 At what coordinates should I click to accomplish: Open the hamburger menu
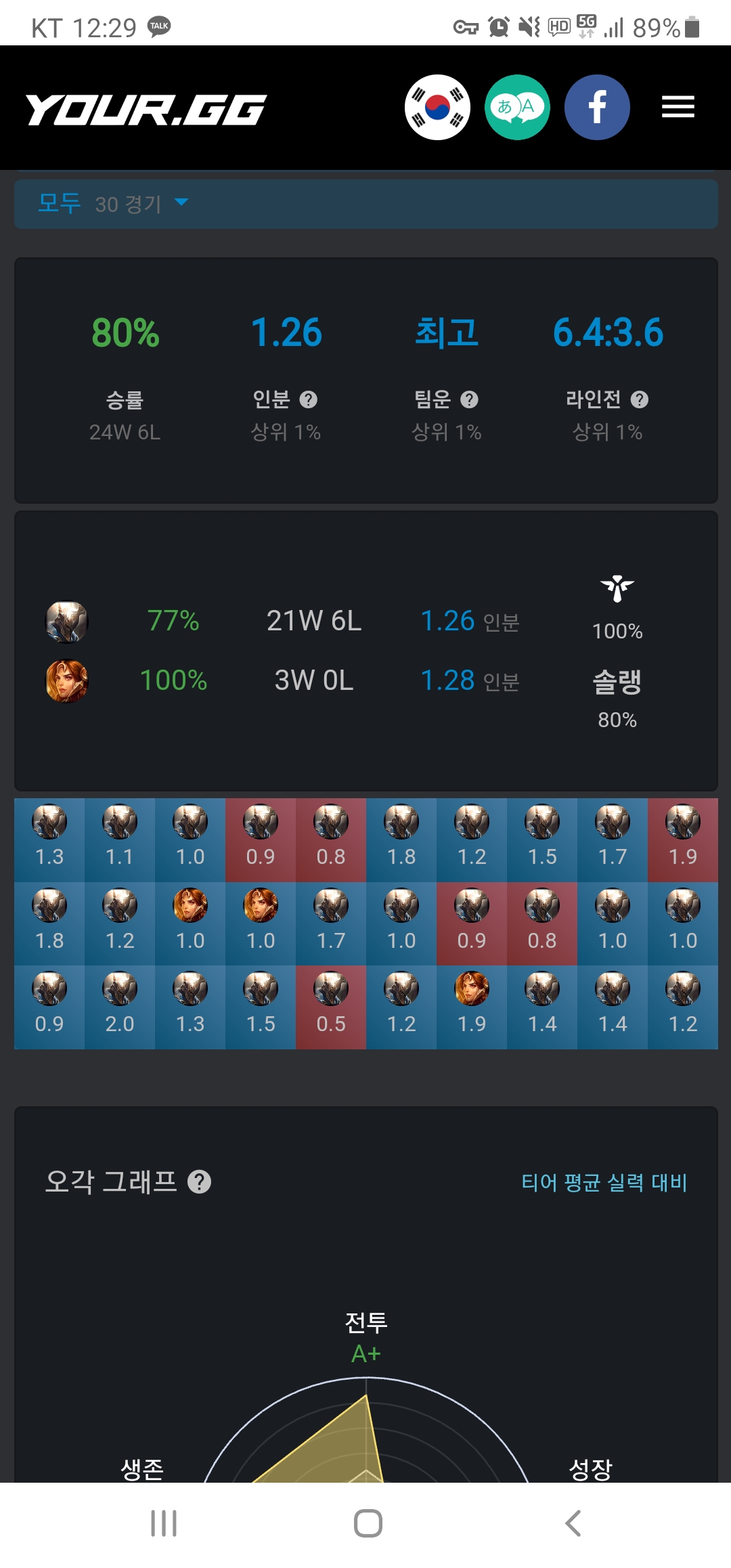click(x=678, y=107)
